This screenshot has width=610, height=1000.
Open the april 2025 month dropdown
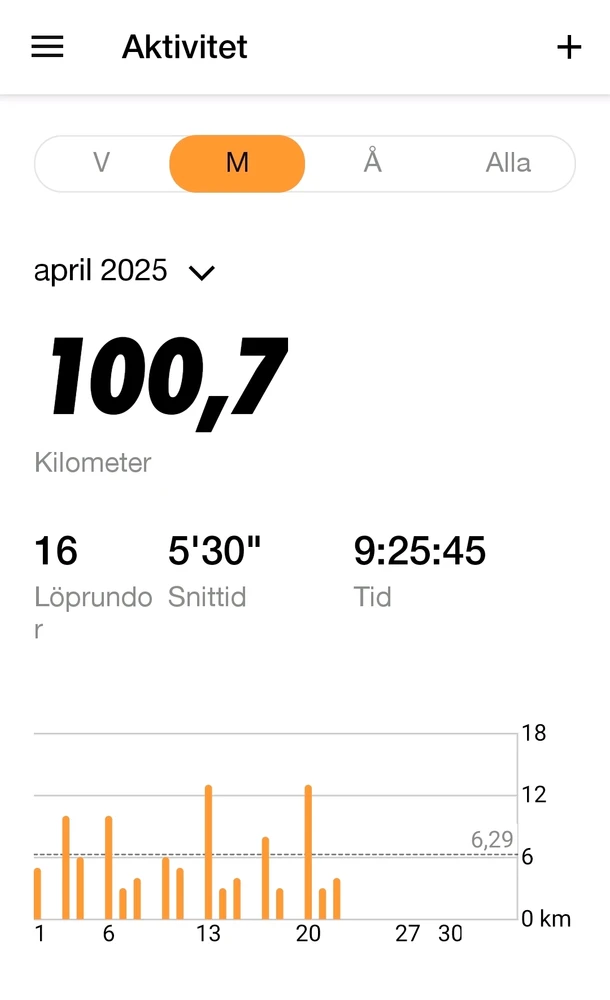125,271
